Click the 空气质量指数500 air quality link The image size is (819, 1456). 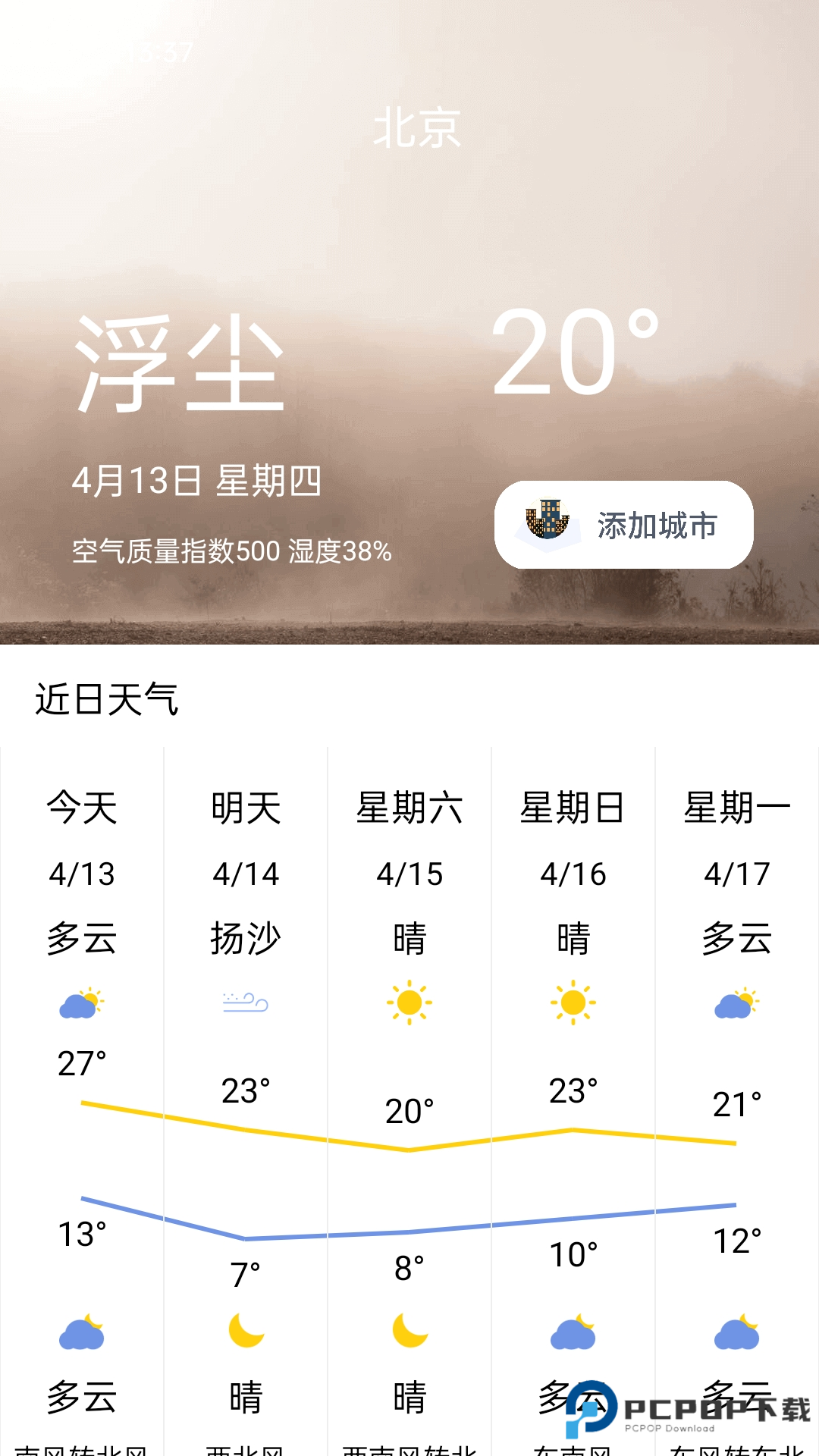(x=174, y=552)
